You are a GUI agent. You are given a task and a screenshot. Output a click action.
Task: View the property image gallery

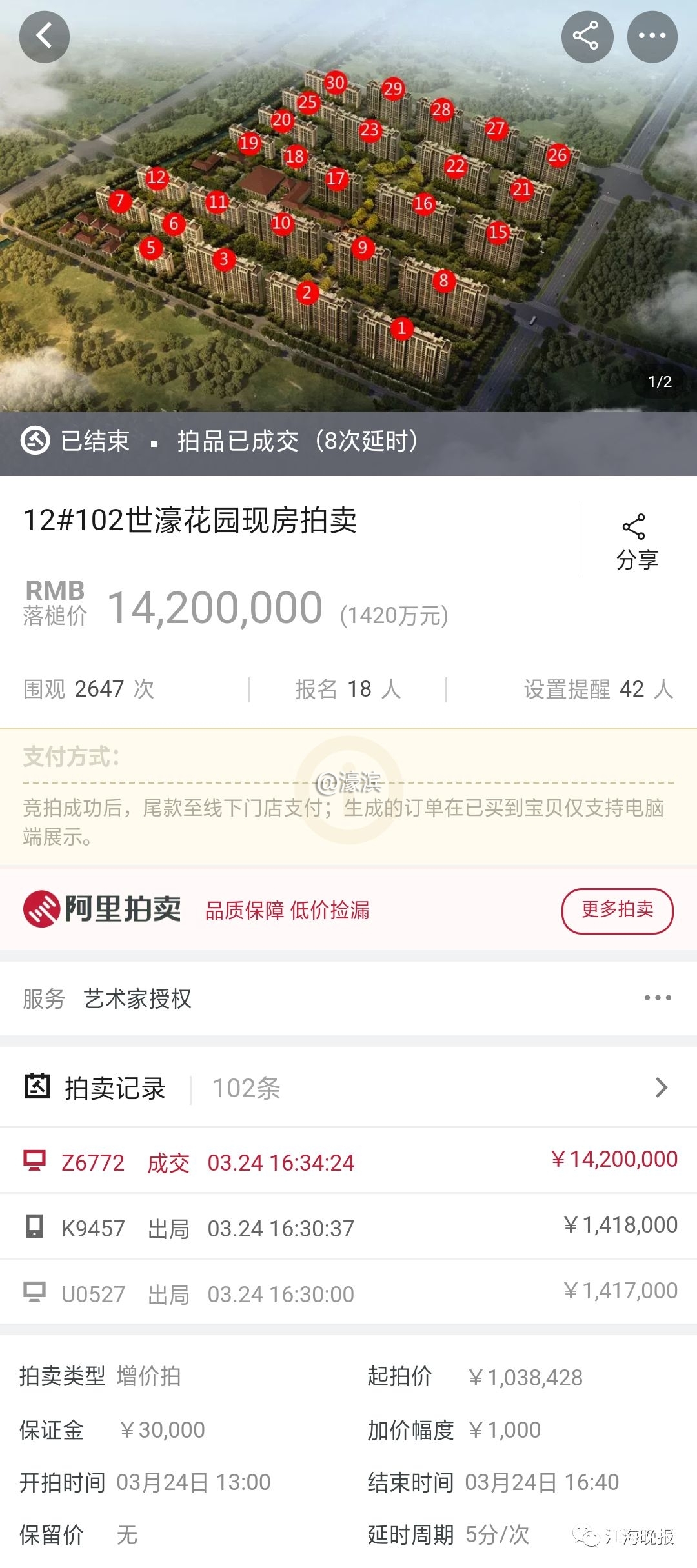pos(348,213)
